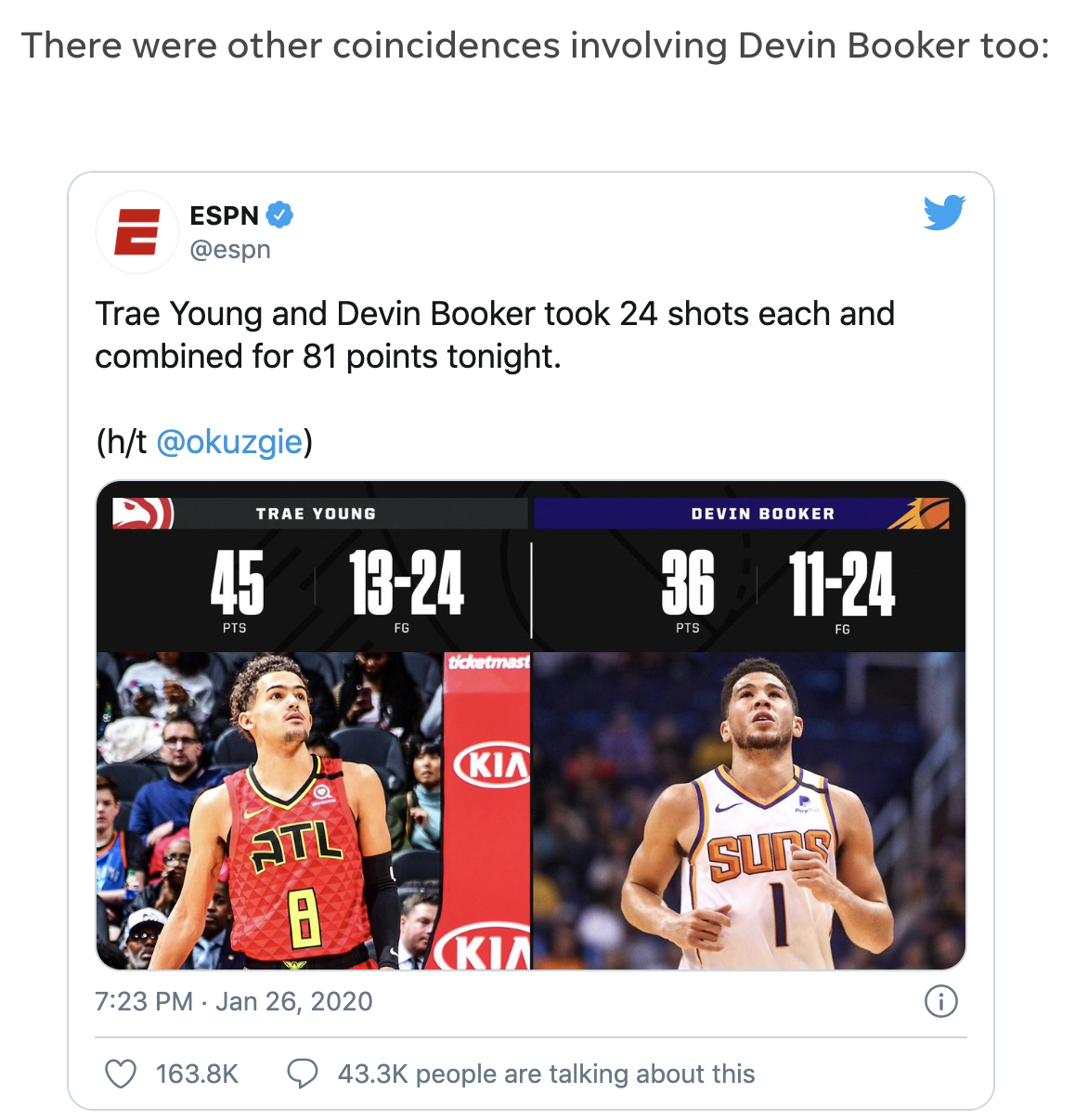The height and width of the screenshot is (1120, 1075).
Task: View 43.3K people talking about this
Action: (521, 1074)
